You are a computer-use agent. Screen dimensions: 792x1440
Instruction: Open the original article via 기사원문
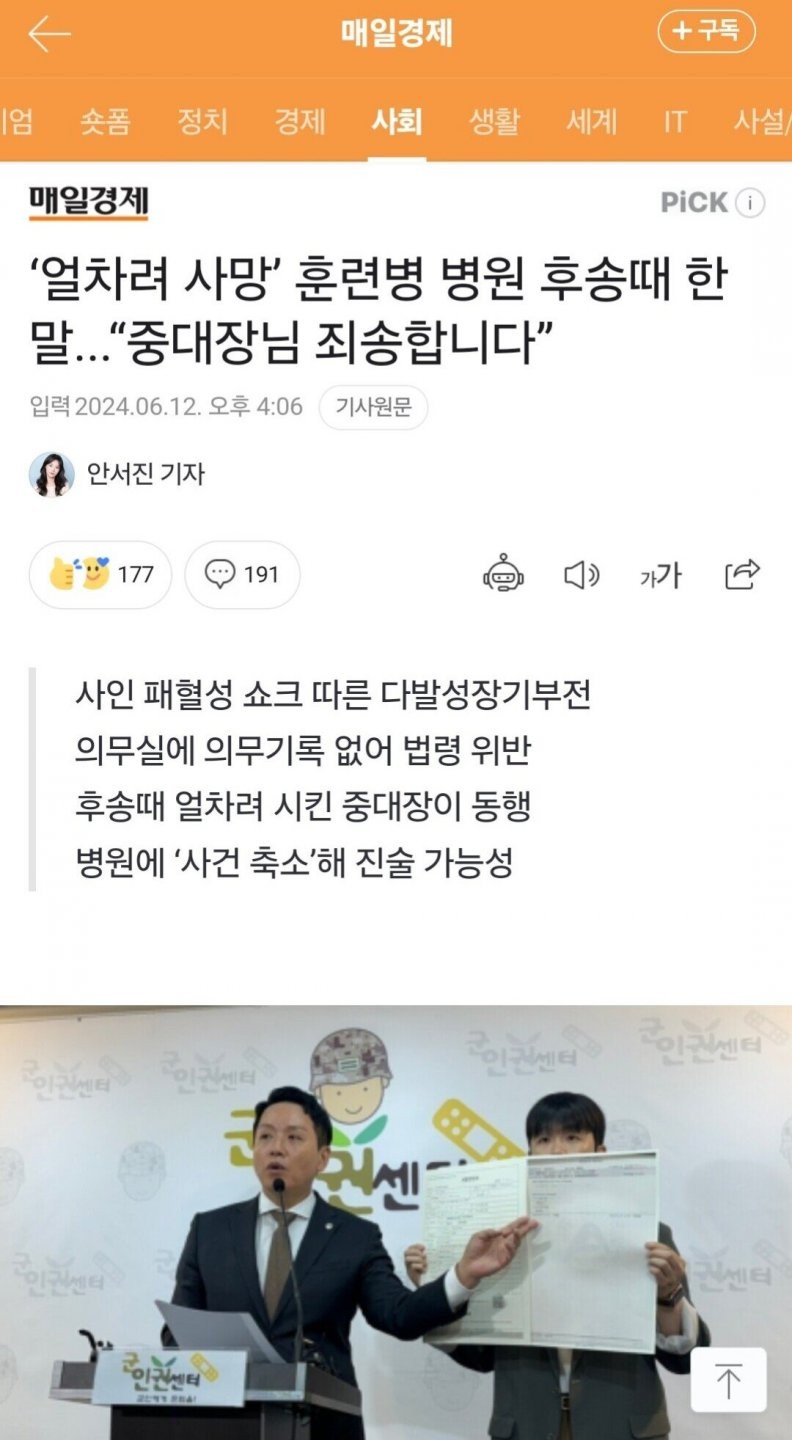(x=373, y=407)
